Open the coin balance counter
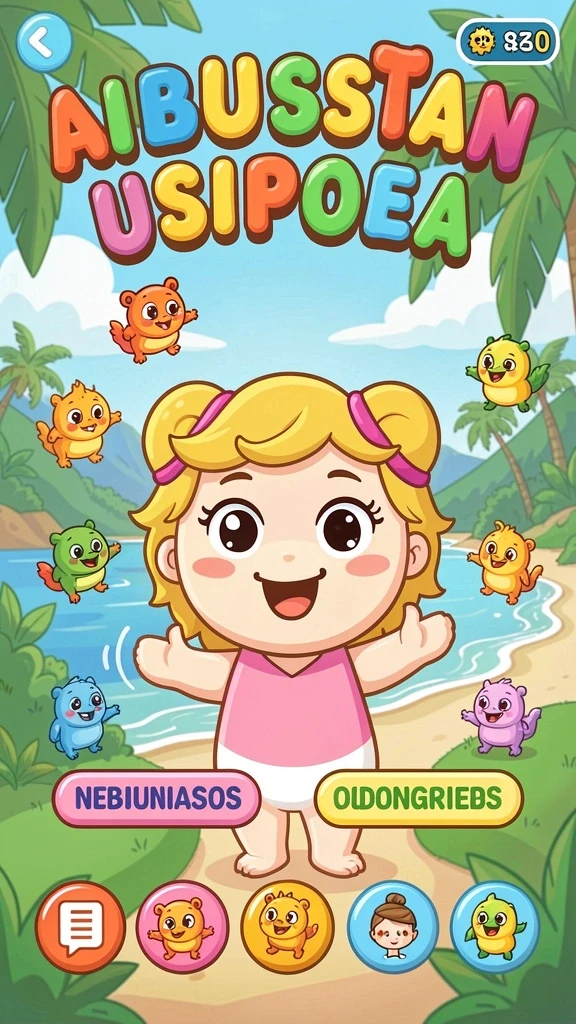 [x=507, y=42]
